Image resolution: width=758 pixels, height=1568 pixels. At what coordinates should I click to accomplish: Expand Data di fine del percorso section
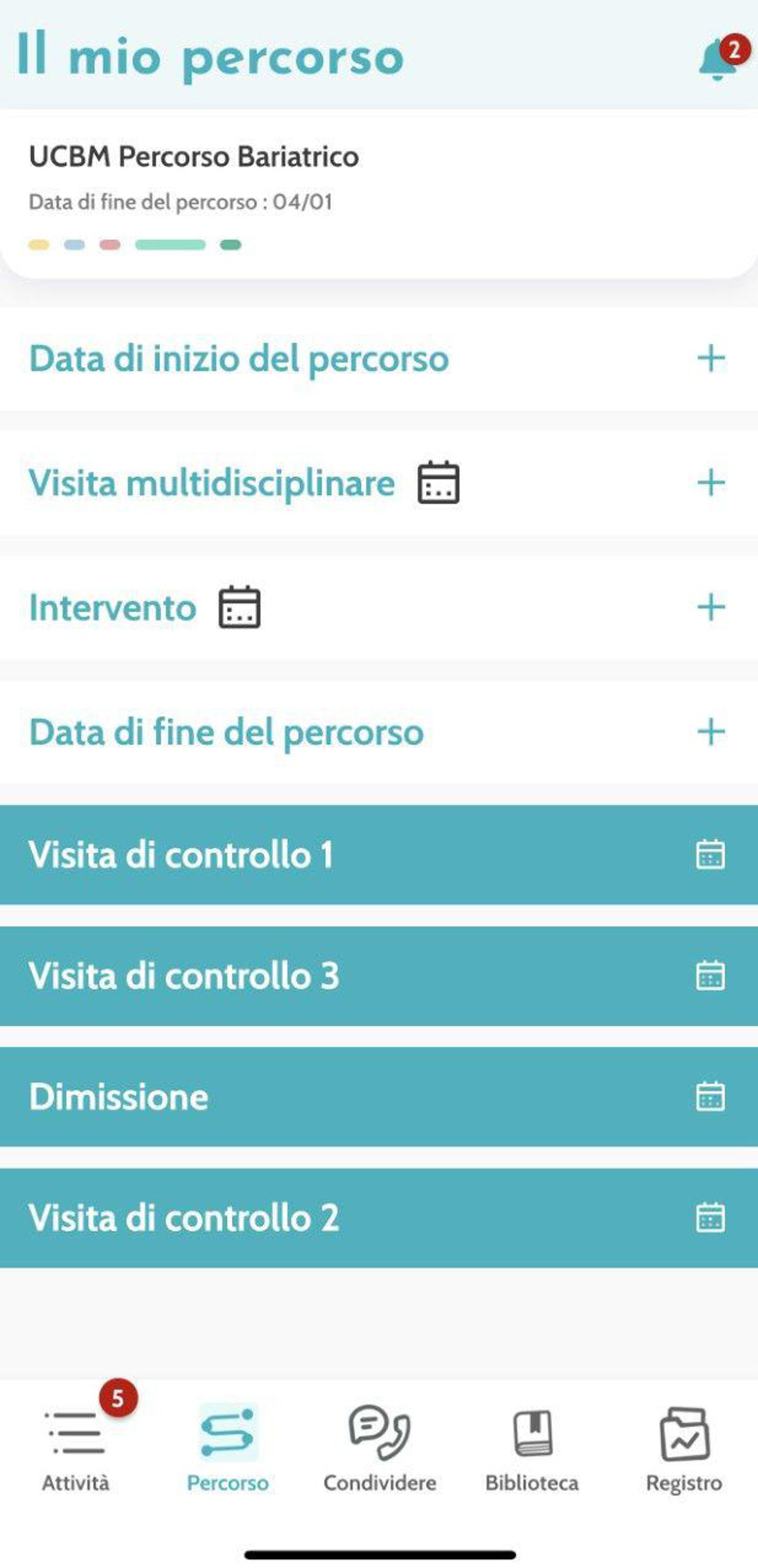pyautogui.click(x=711, y=732)
